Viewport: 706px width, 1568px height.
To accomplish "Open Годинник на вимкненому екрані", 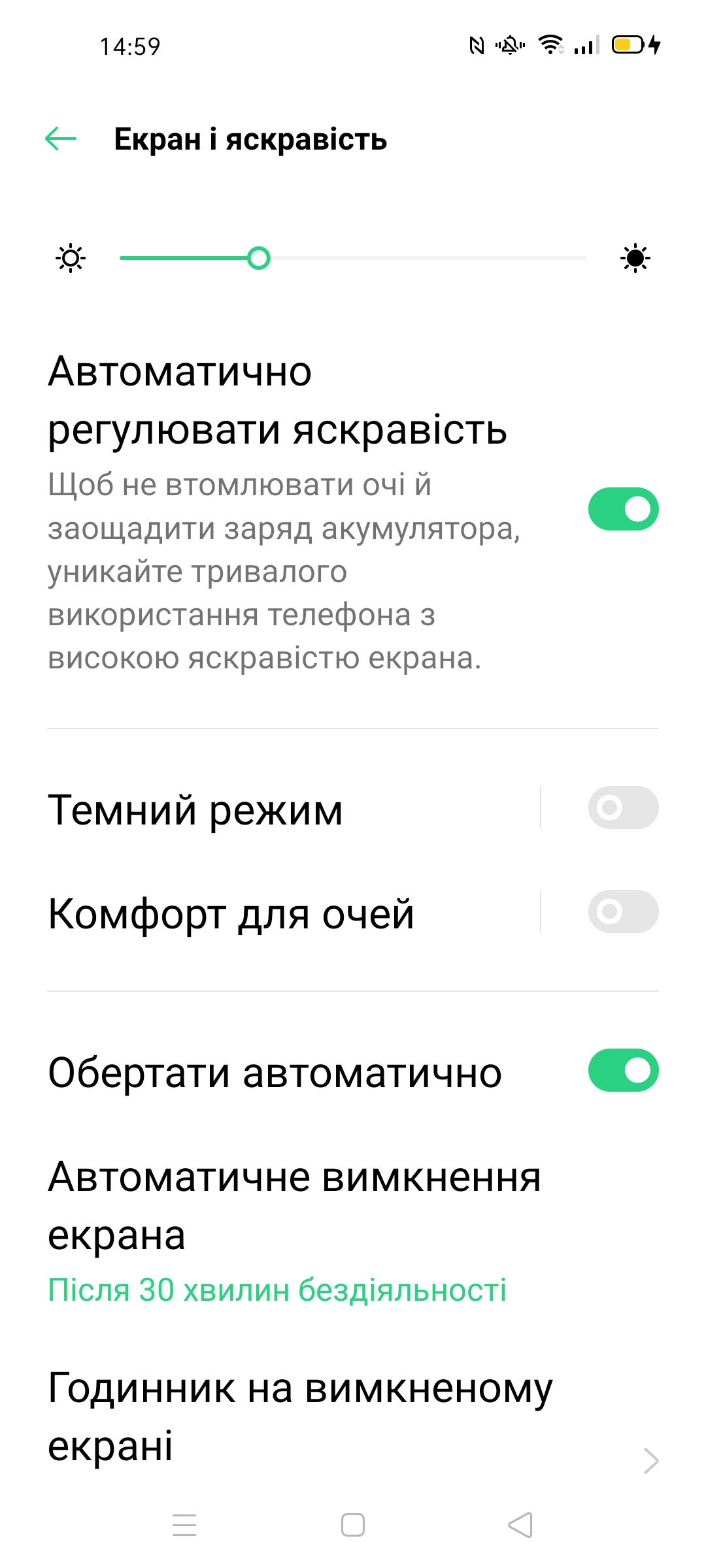I will [x=353, y=1416].
